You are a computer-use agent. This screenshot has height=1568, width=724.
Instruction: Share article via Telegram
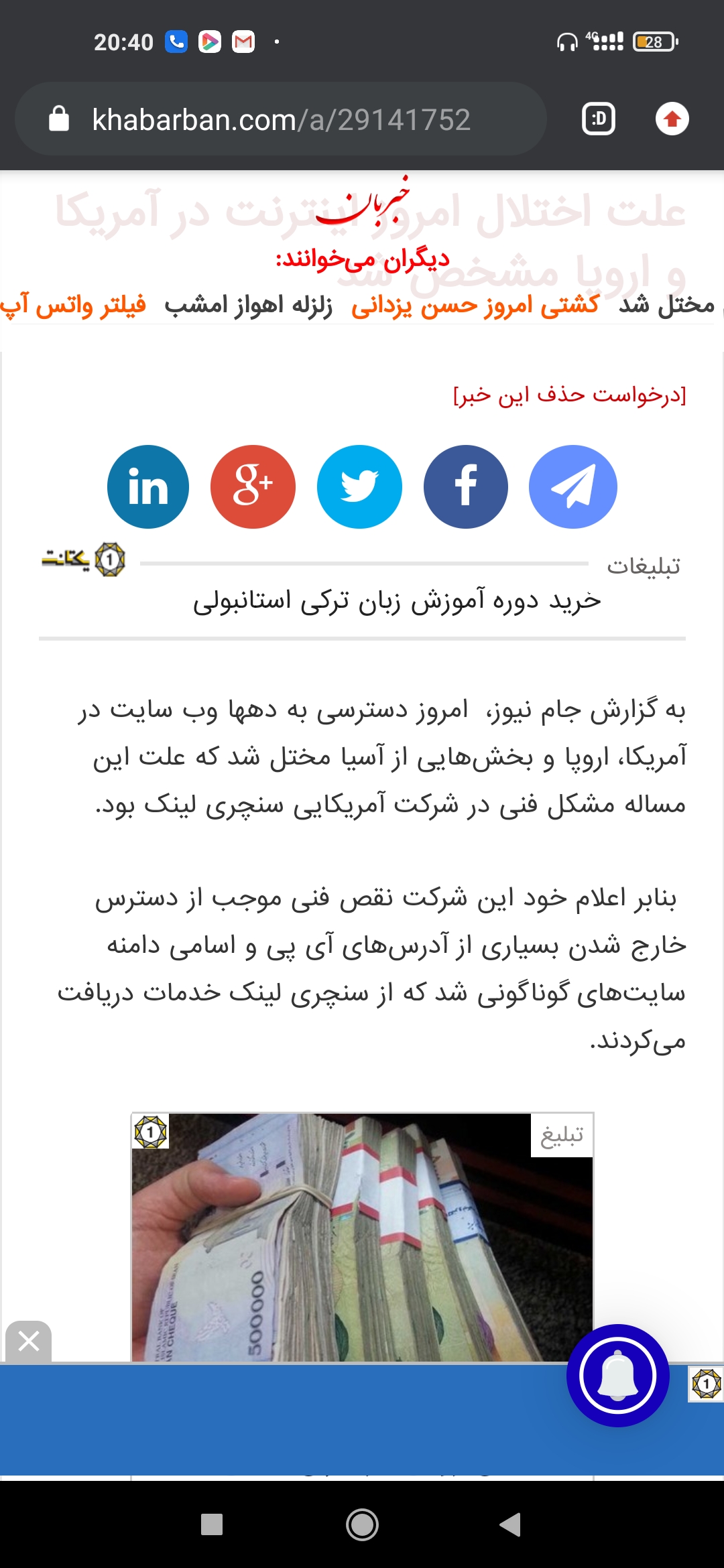(572, 487)
